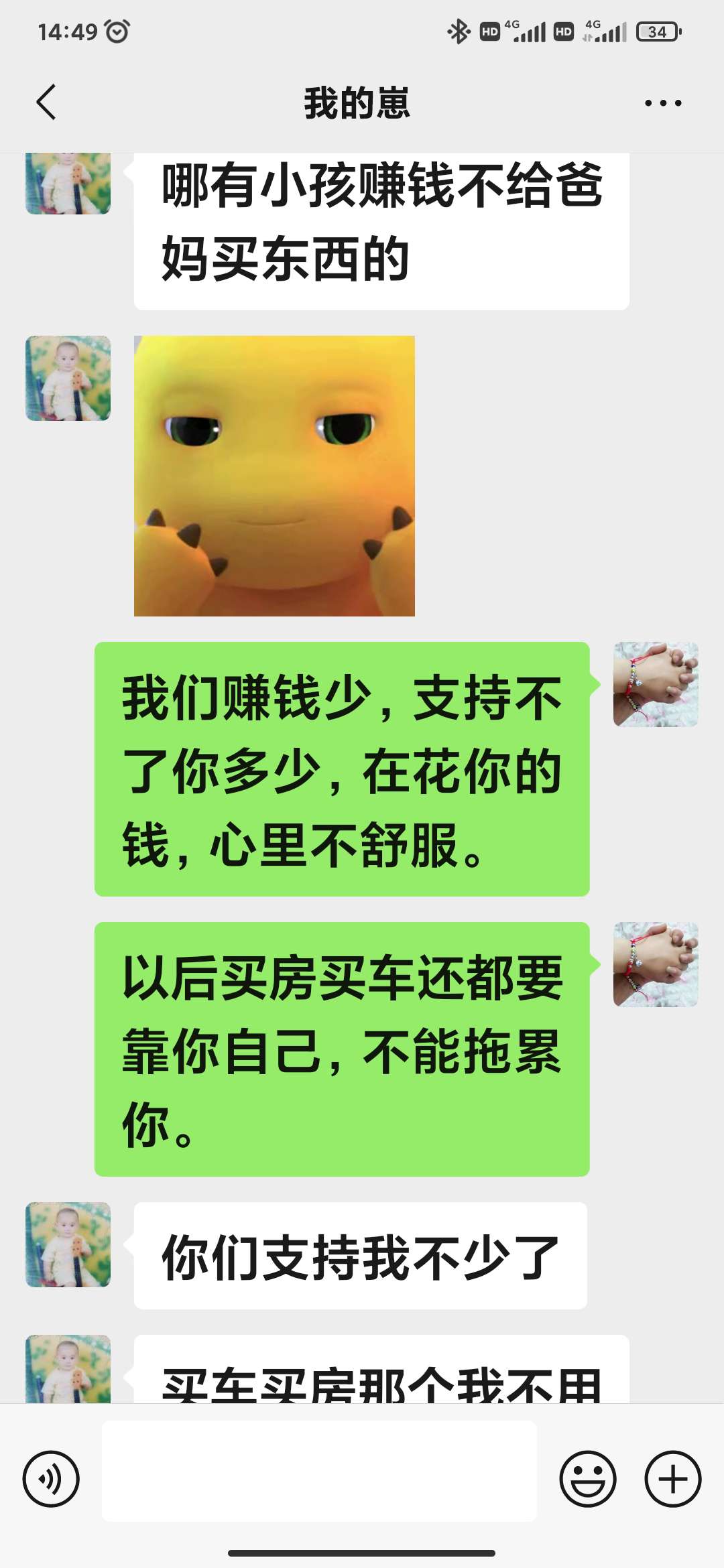Go back from the 我的崽 chat

point(46,103)
